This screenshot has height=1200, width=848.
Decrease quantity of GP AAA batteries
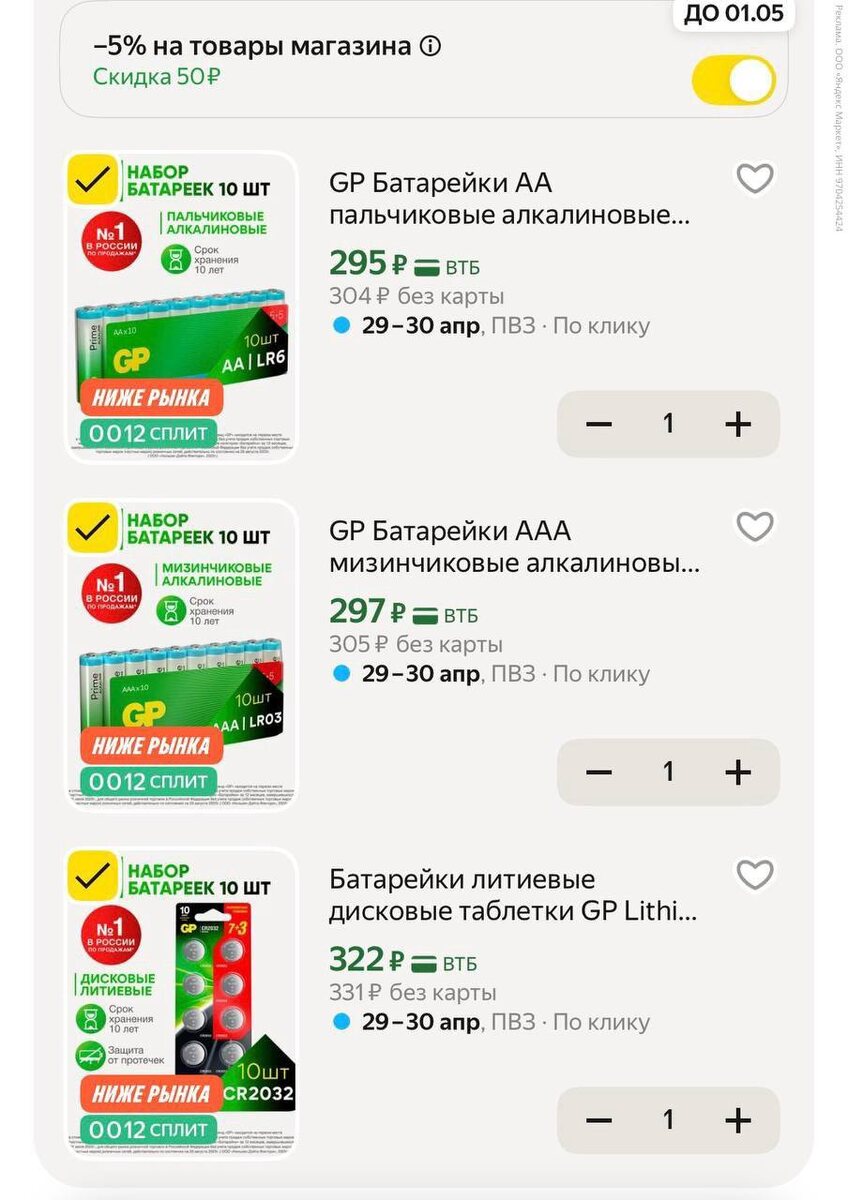[x=599, y=772]
